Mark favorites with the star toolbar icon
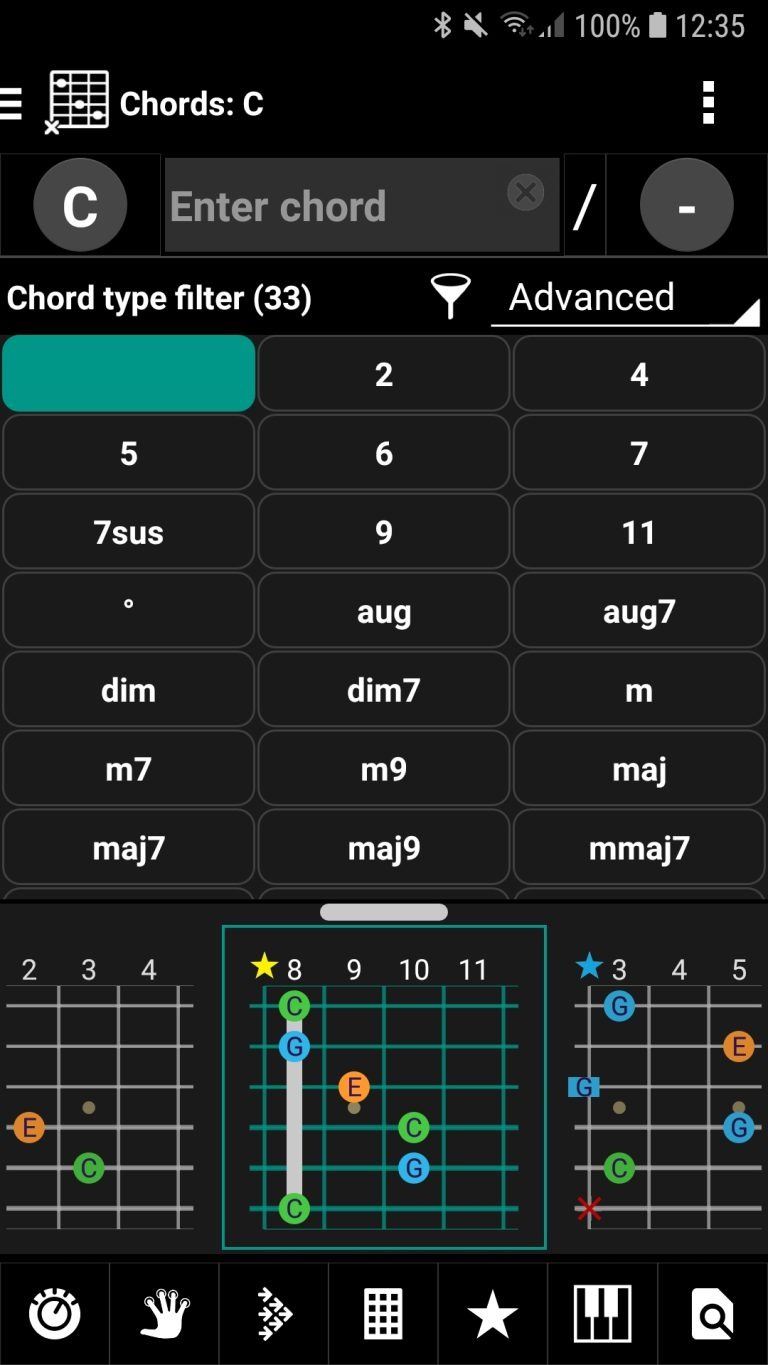Viewport: 768px width, 1365px height. (492, 1313)
